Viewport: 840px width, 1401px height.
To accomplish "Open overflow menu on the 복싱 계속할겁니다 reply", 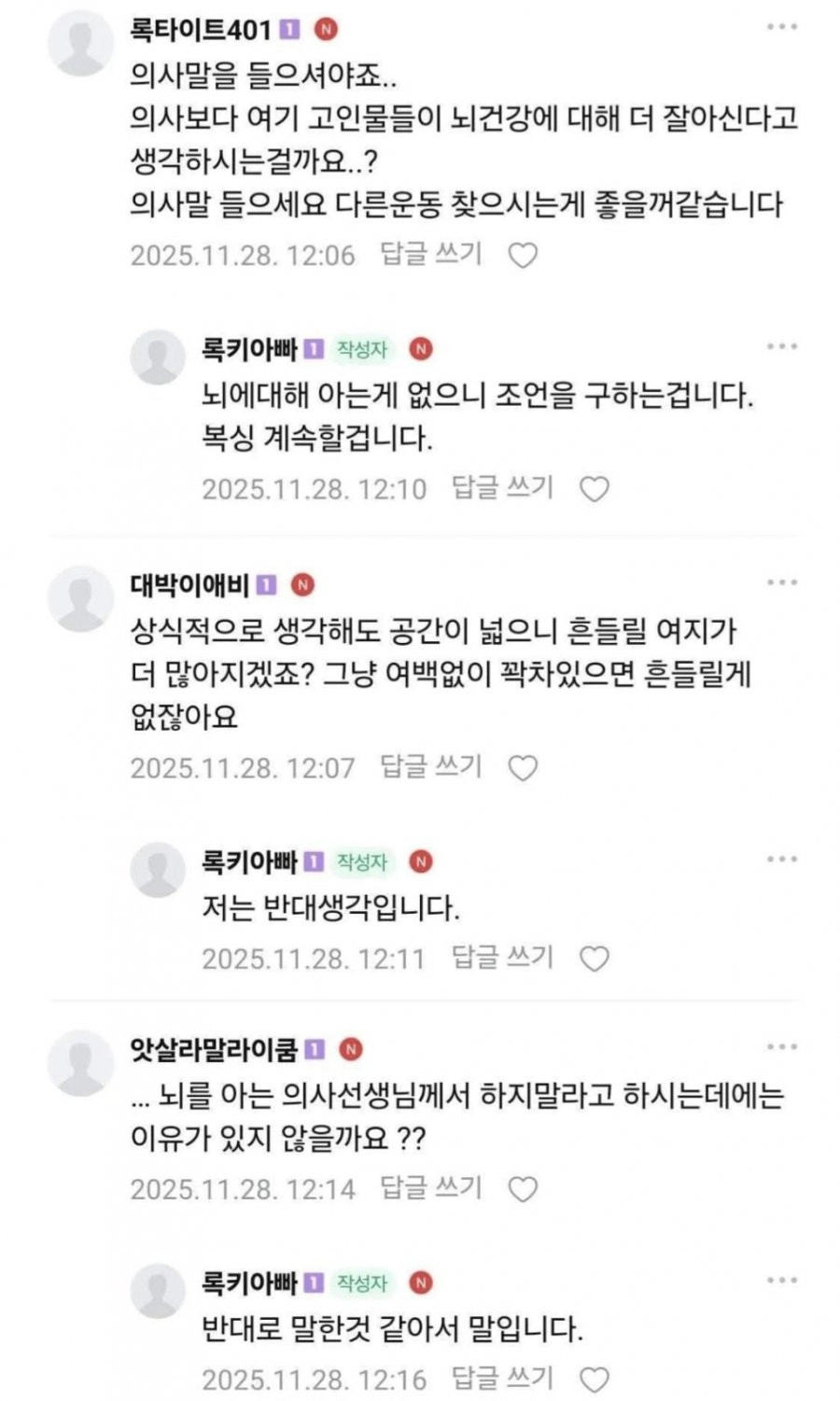I will click(781, 347).
